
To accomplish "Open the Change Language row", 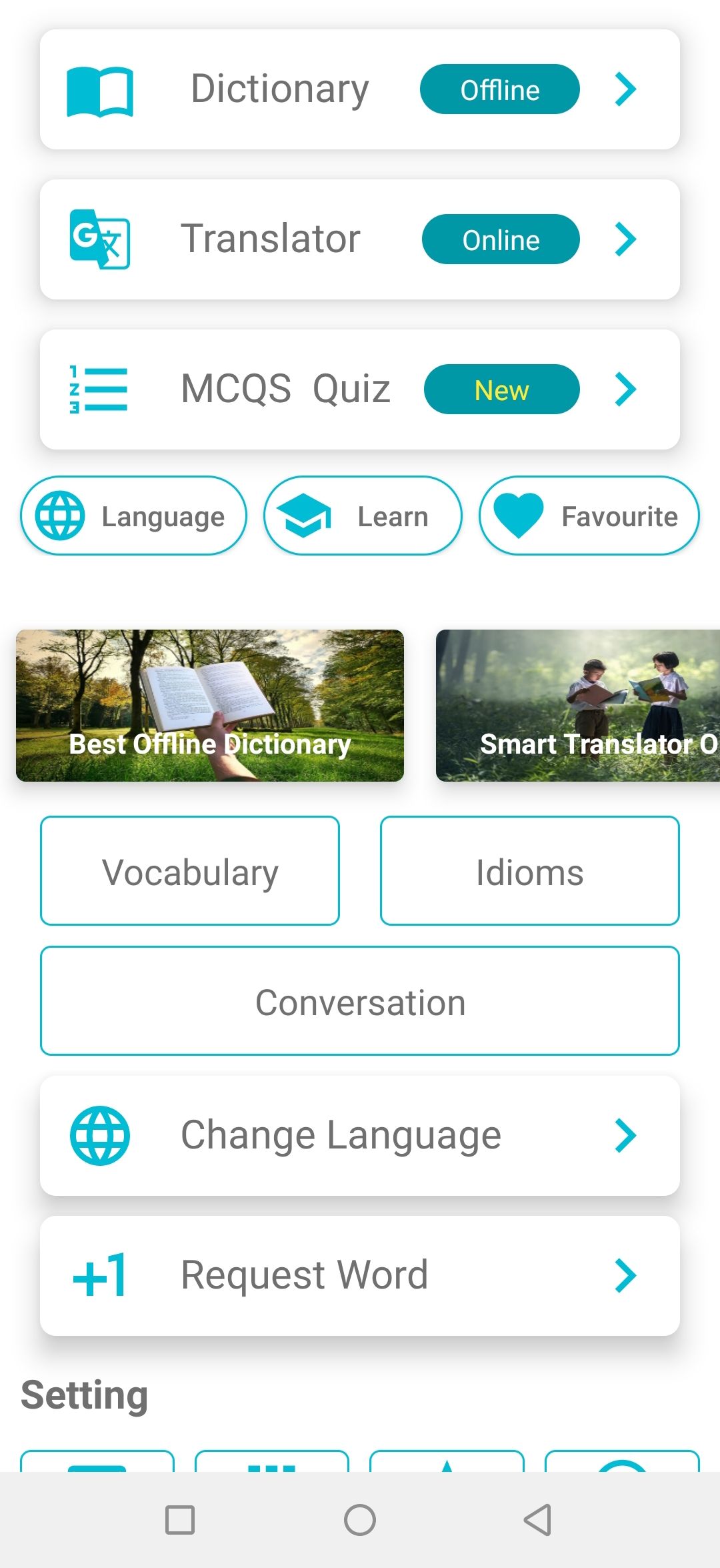I will point(360,1136).
